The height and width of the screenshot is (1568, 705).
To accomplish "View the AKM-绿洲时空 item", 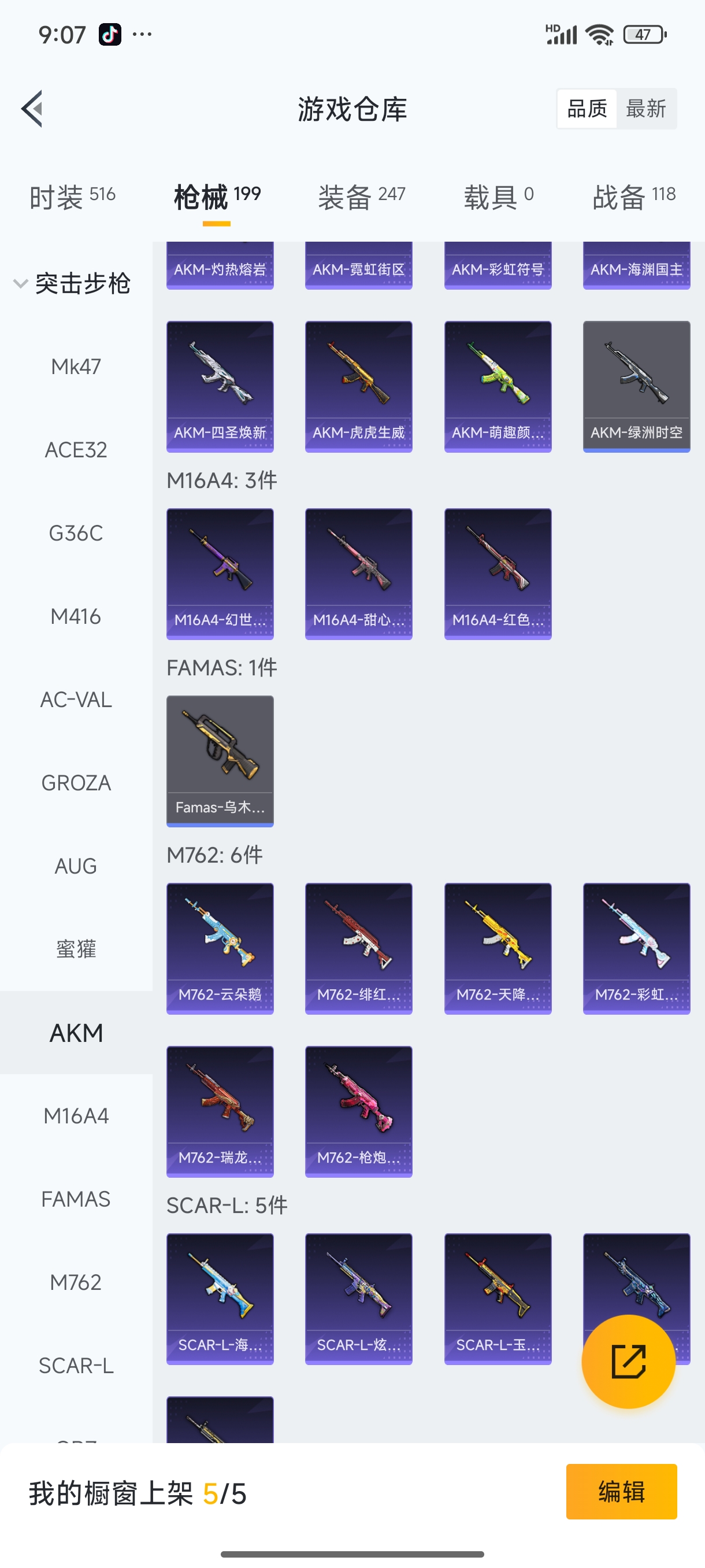I will tap(636, 387).
